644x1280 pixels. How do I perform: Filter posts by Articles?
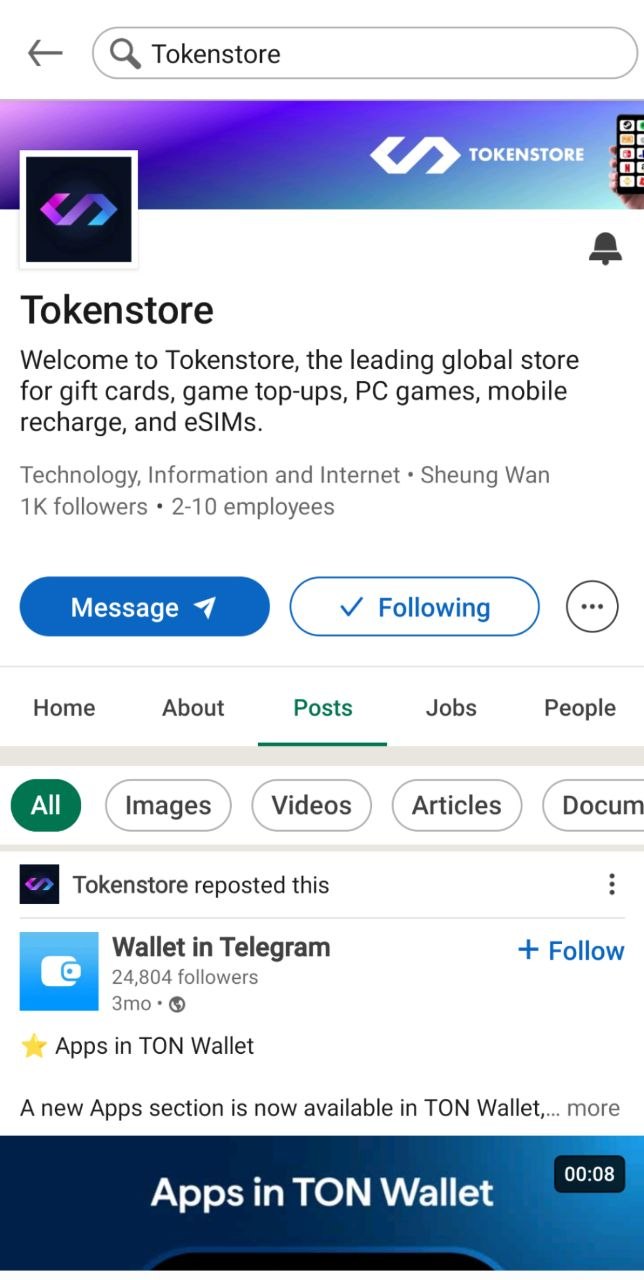[x=457, y=805]
